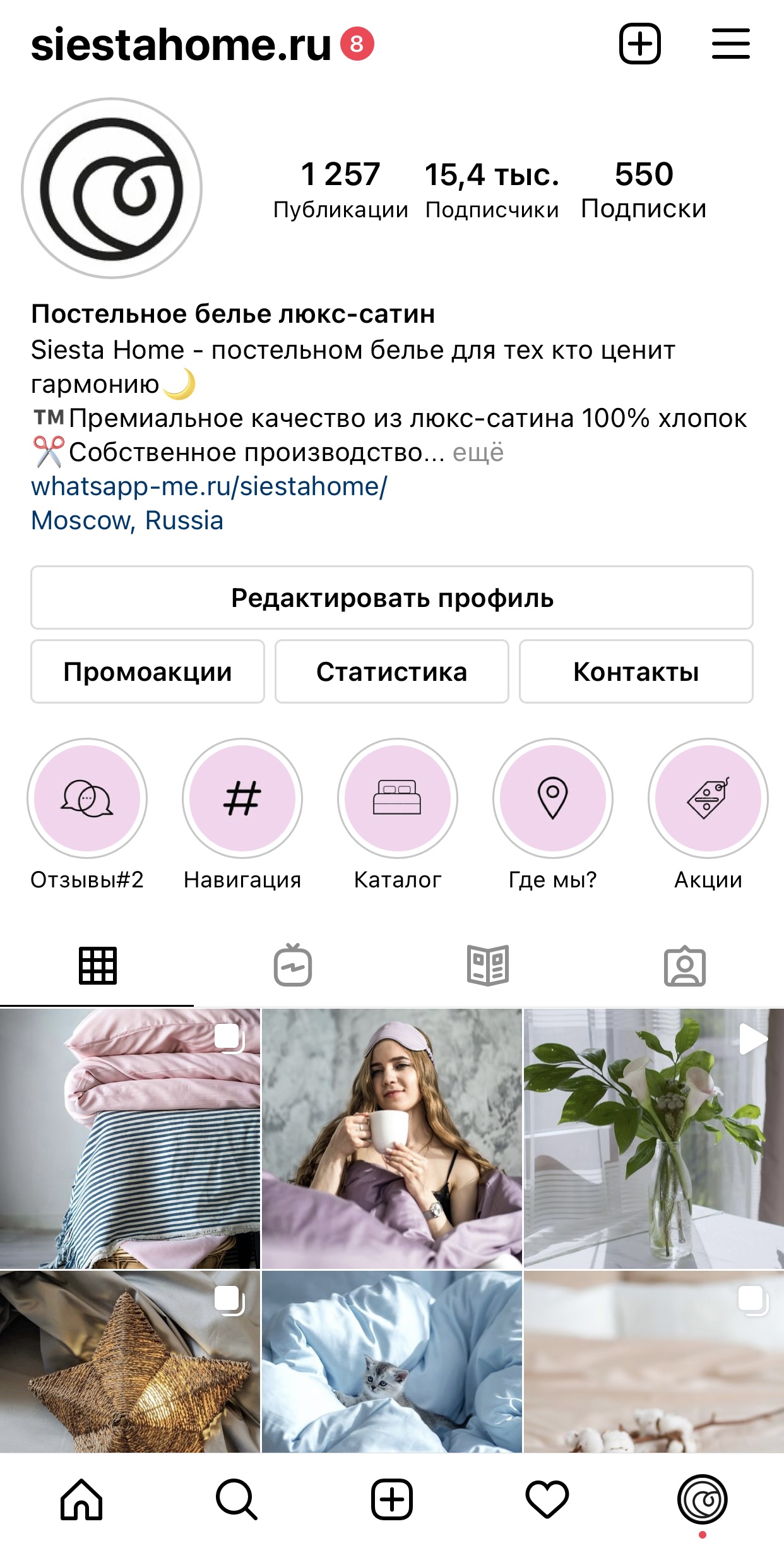Screen dimensions: 784x1555
Task: Open the activity heart tab
Action: 547,1499
